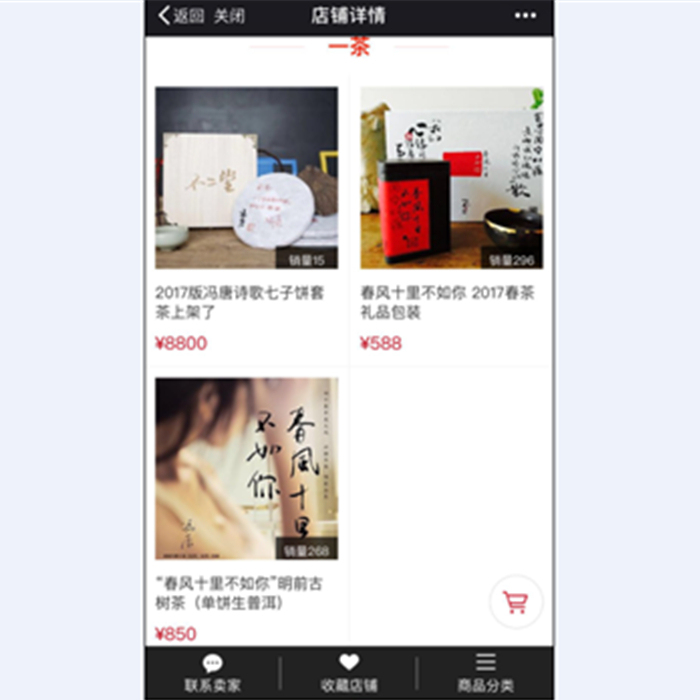Open the 2017版冯唐诗歌七子饼套茶 product
The width and height of the screenshot is (700, 700).
click(x=246, y=178)
